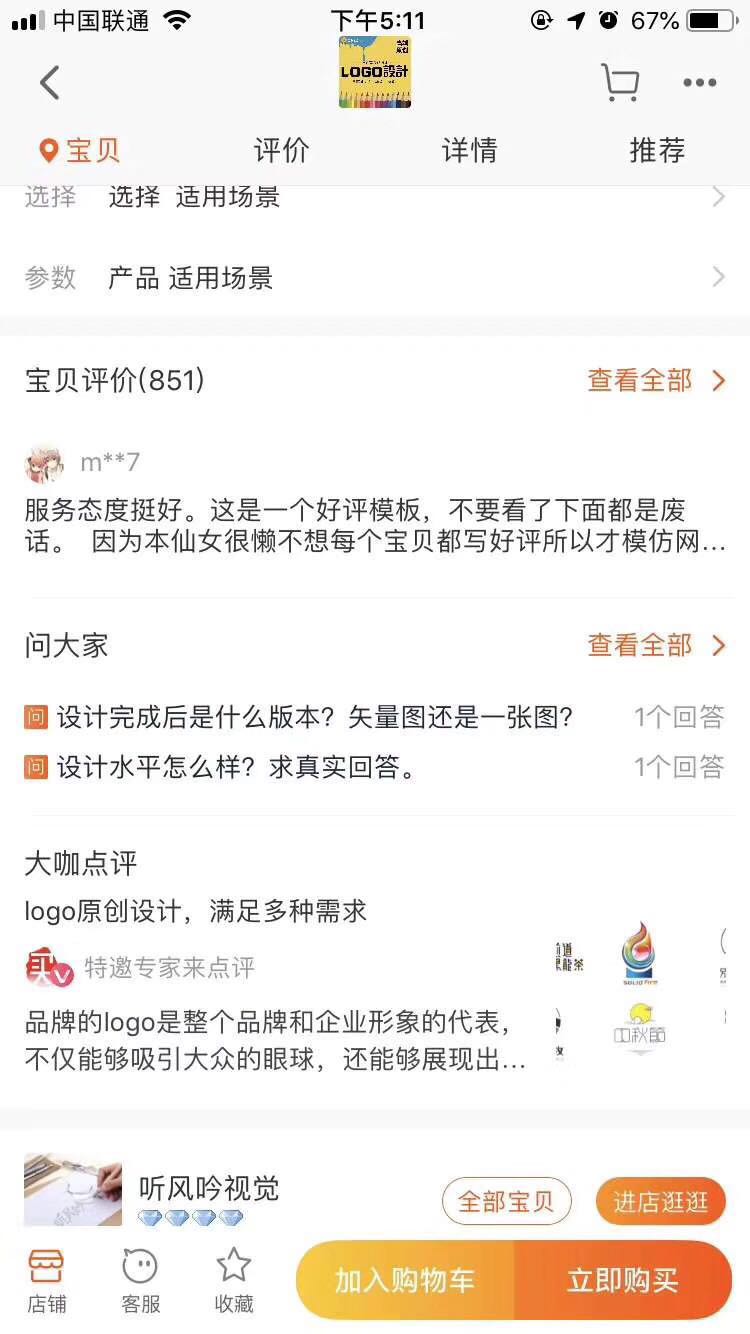750x1334 pixels.
Task: Open question 设计水平怎么样
Action: click(236, 767)
